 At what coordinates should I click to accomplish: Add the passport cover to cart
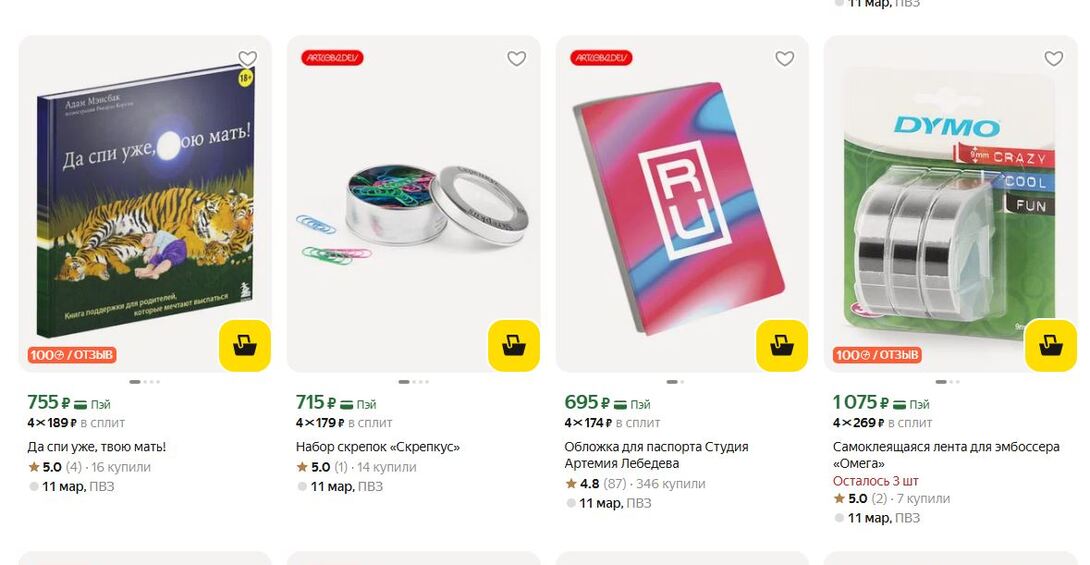tap(782, 346)
